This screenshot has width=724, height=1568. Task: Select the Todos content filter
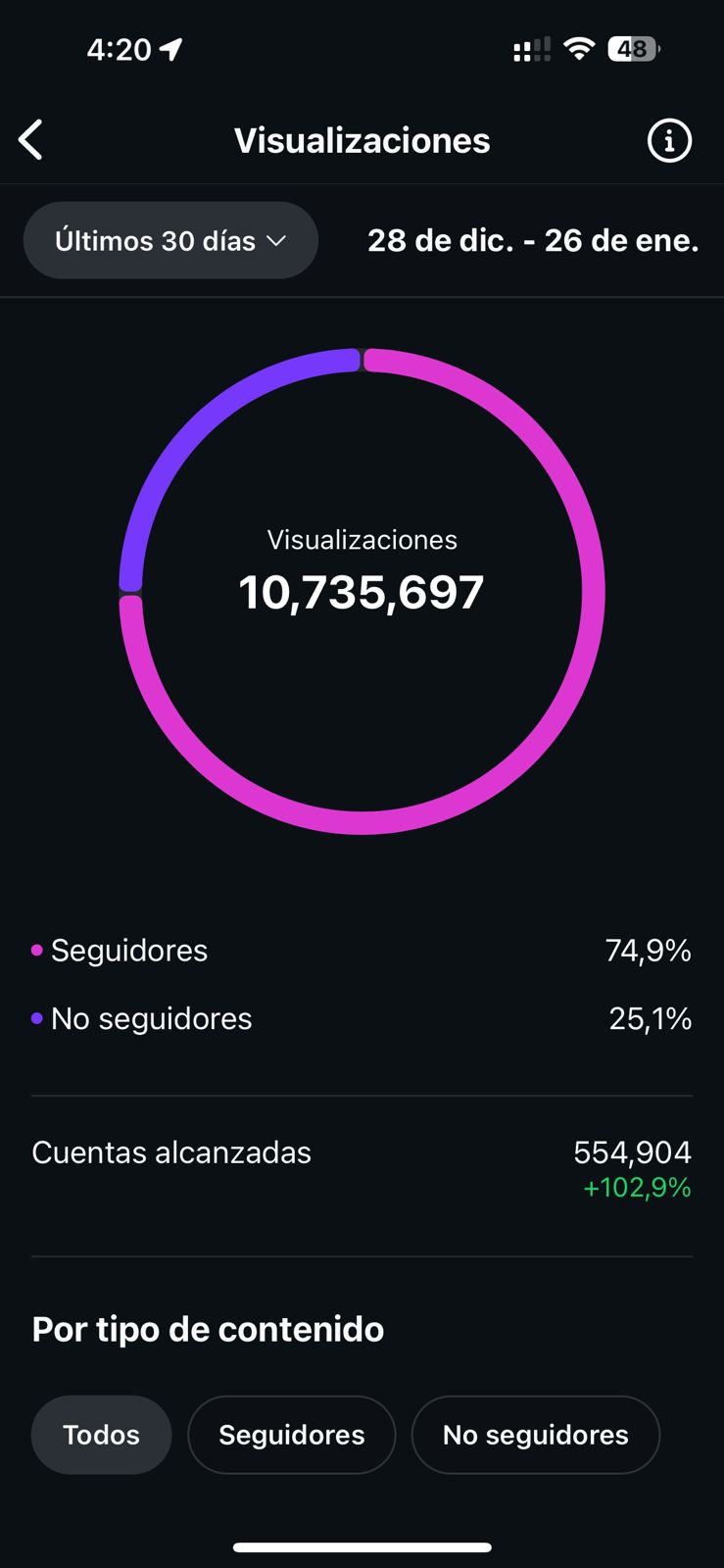[x=101, y=1435]
